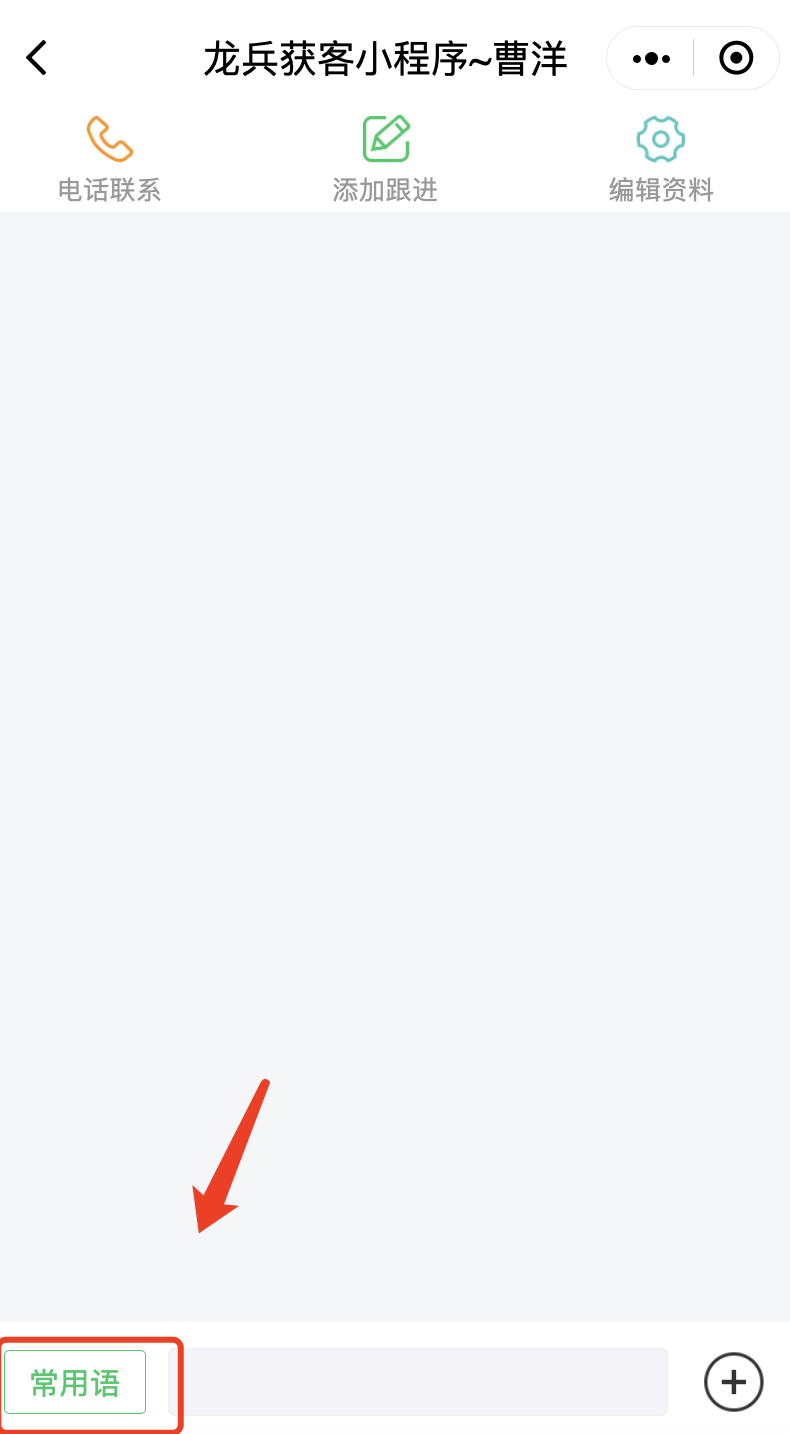This screenshot has height=1434, width=790.
Task: Tap the plus icon for more attachments
Action: pos(734,1382)
